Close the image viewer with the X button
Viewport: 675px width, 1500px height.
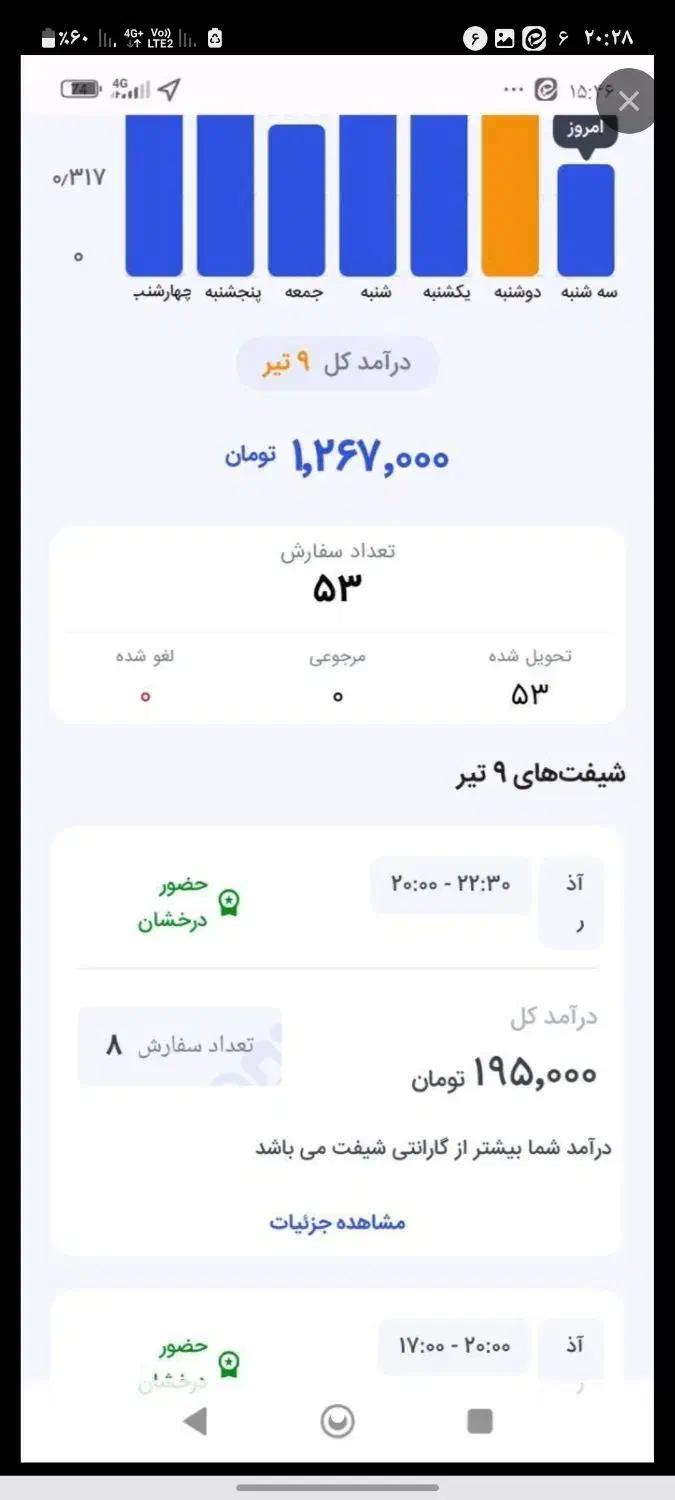coord(628,101)
